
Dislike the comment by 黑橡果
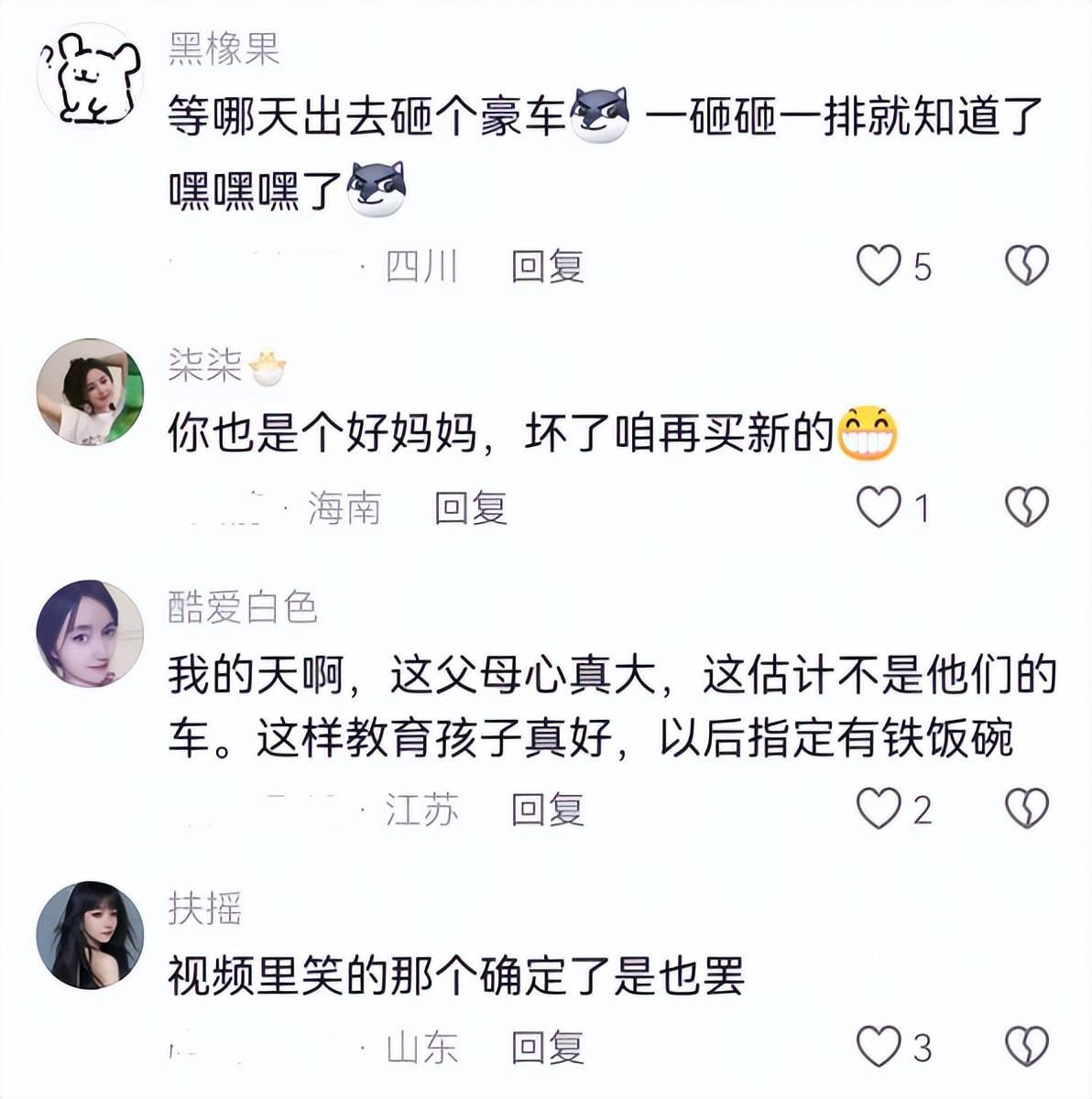1026,267
